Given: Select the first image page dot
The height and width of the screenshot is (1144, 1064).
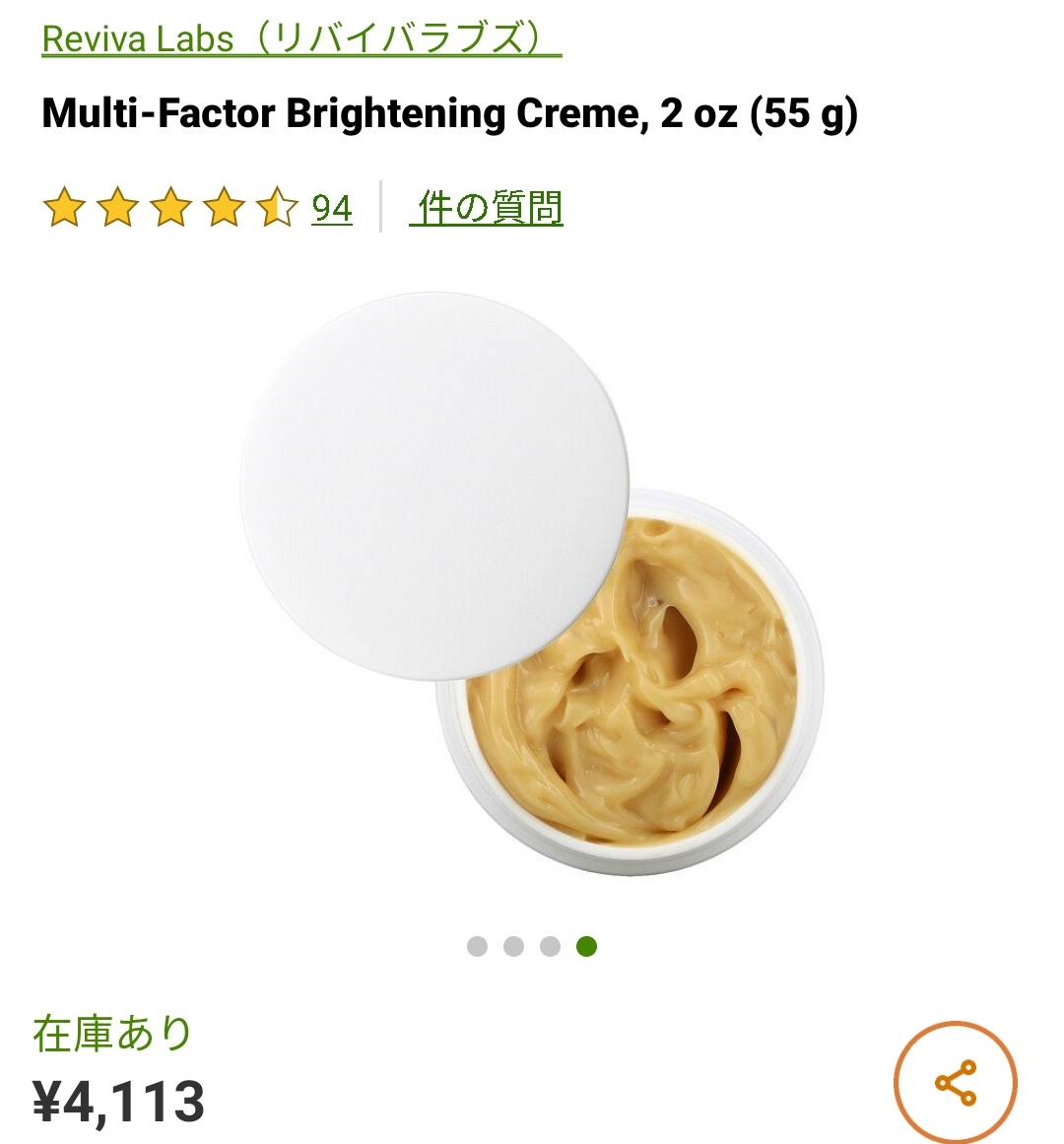Looking at the screenshot, I should pos(477,947).
